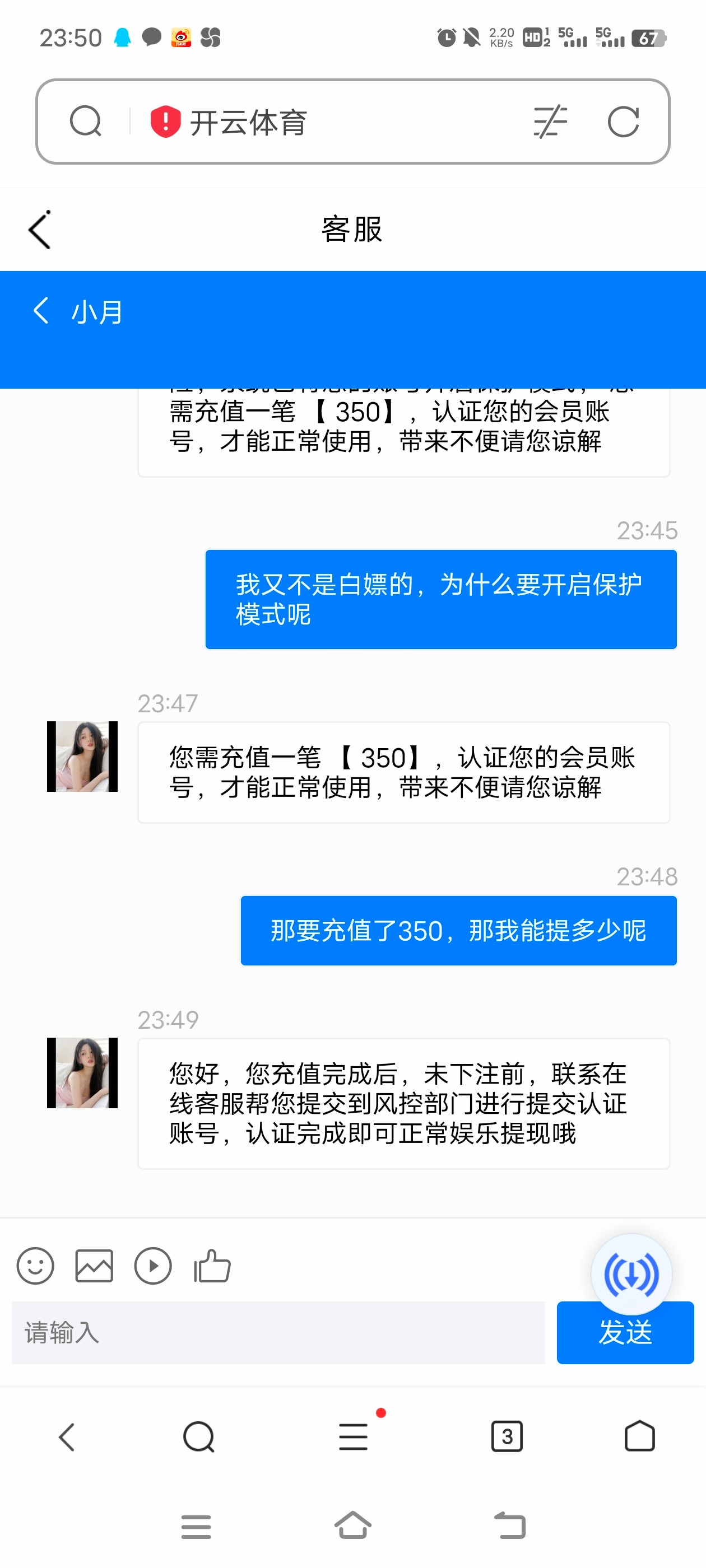
Task: Collapse the chat via the chevron next to 小月
Action: (x=41, y=310)
